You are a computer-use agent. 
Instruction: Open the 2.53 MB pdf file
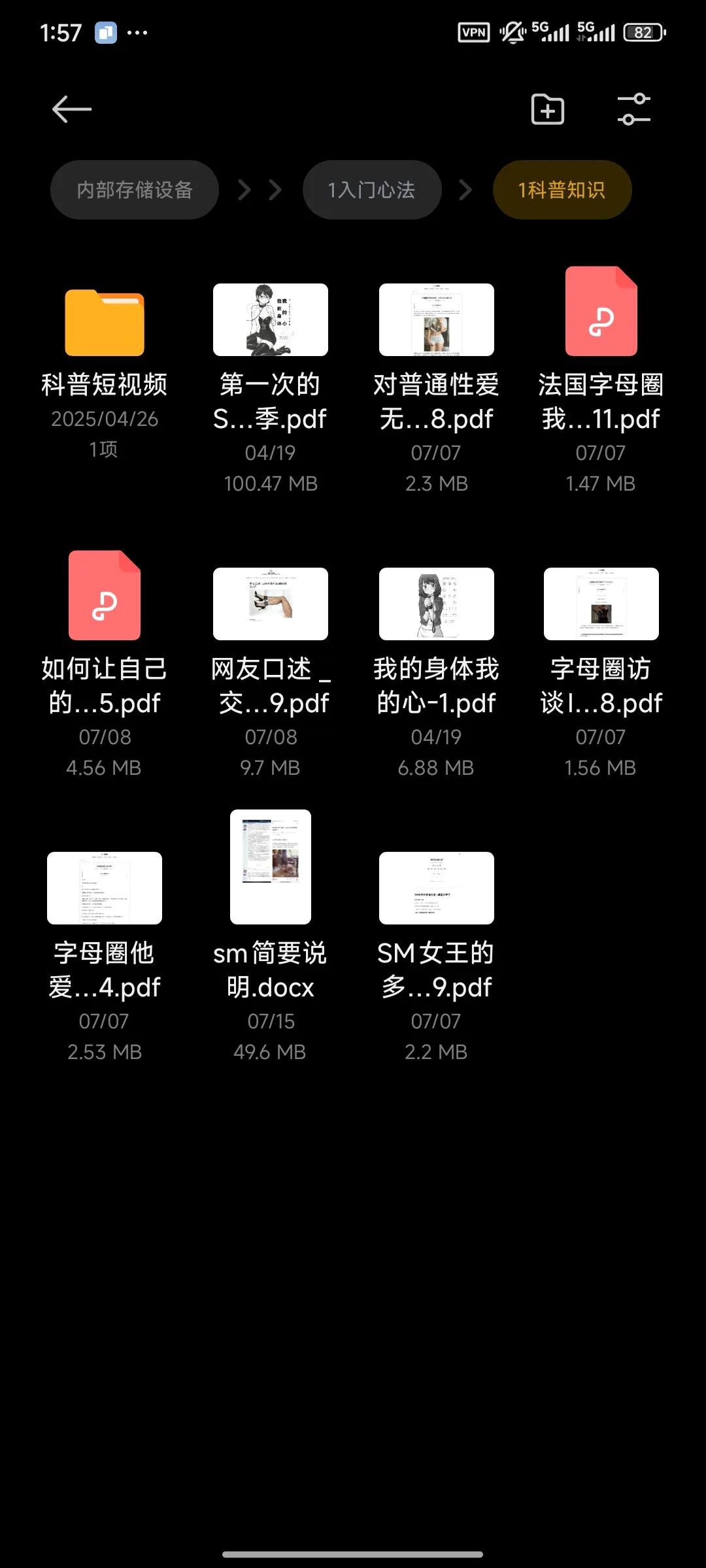(105, 888)
